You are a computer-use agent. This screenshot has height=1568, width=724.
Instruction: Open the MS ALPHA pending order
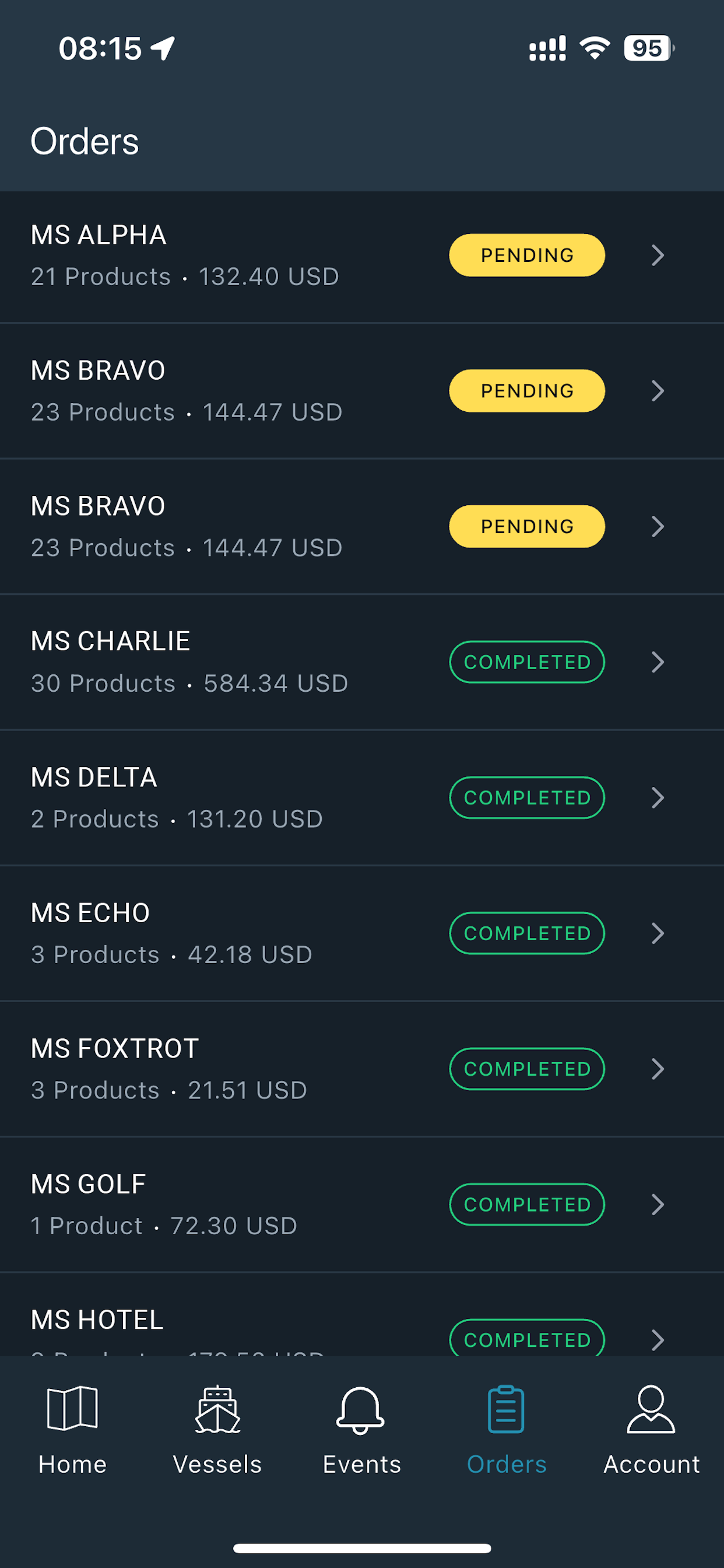(x=362, y=256)
